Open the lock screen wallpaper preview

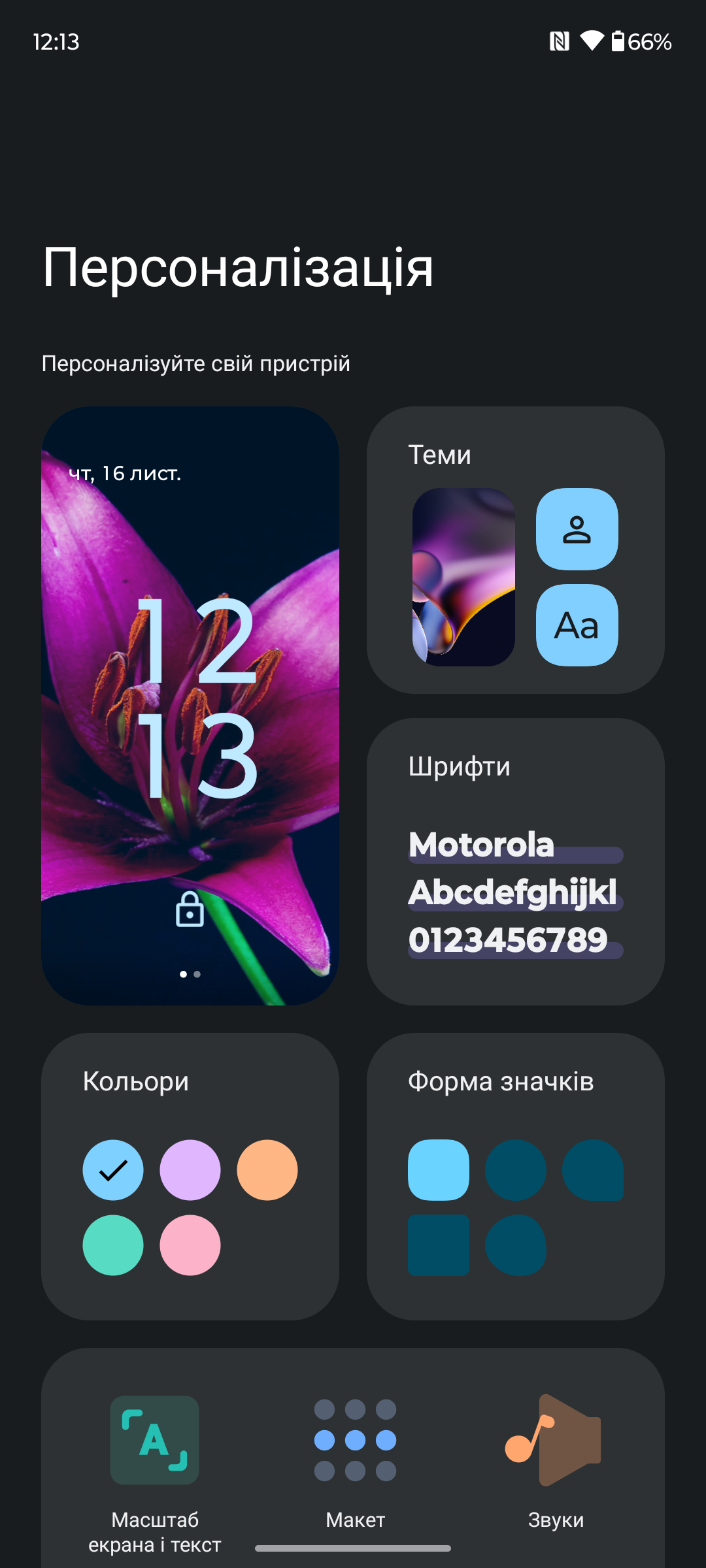click(x=190, y=706)
